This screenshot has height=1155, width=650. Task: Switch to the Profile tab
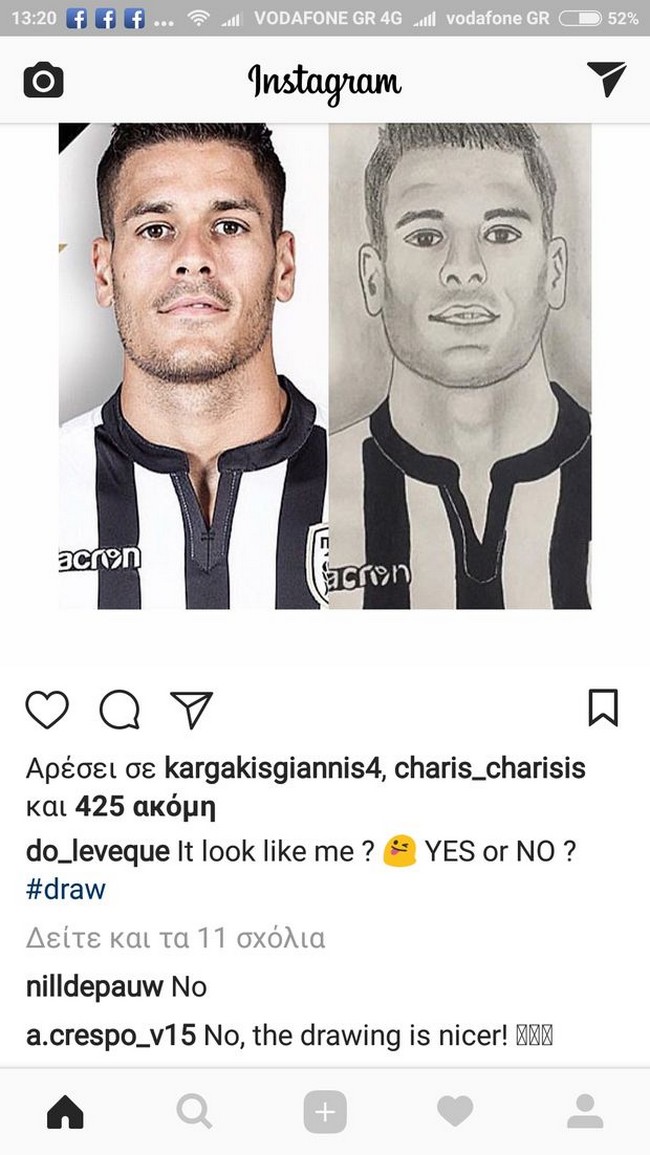(585, 1110)
